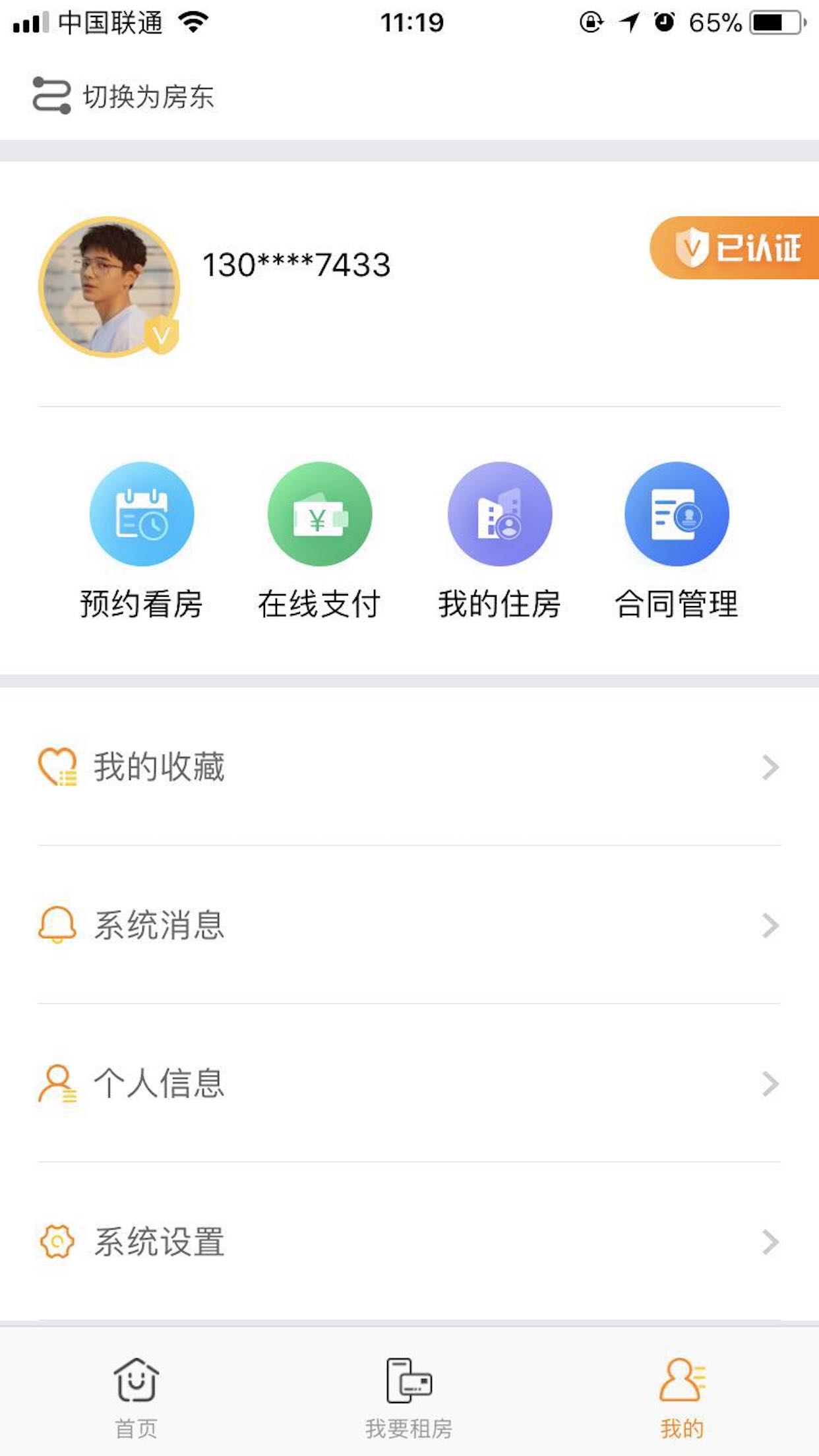Open 我的收藏 favorites list

pos(409,767)
